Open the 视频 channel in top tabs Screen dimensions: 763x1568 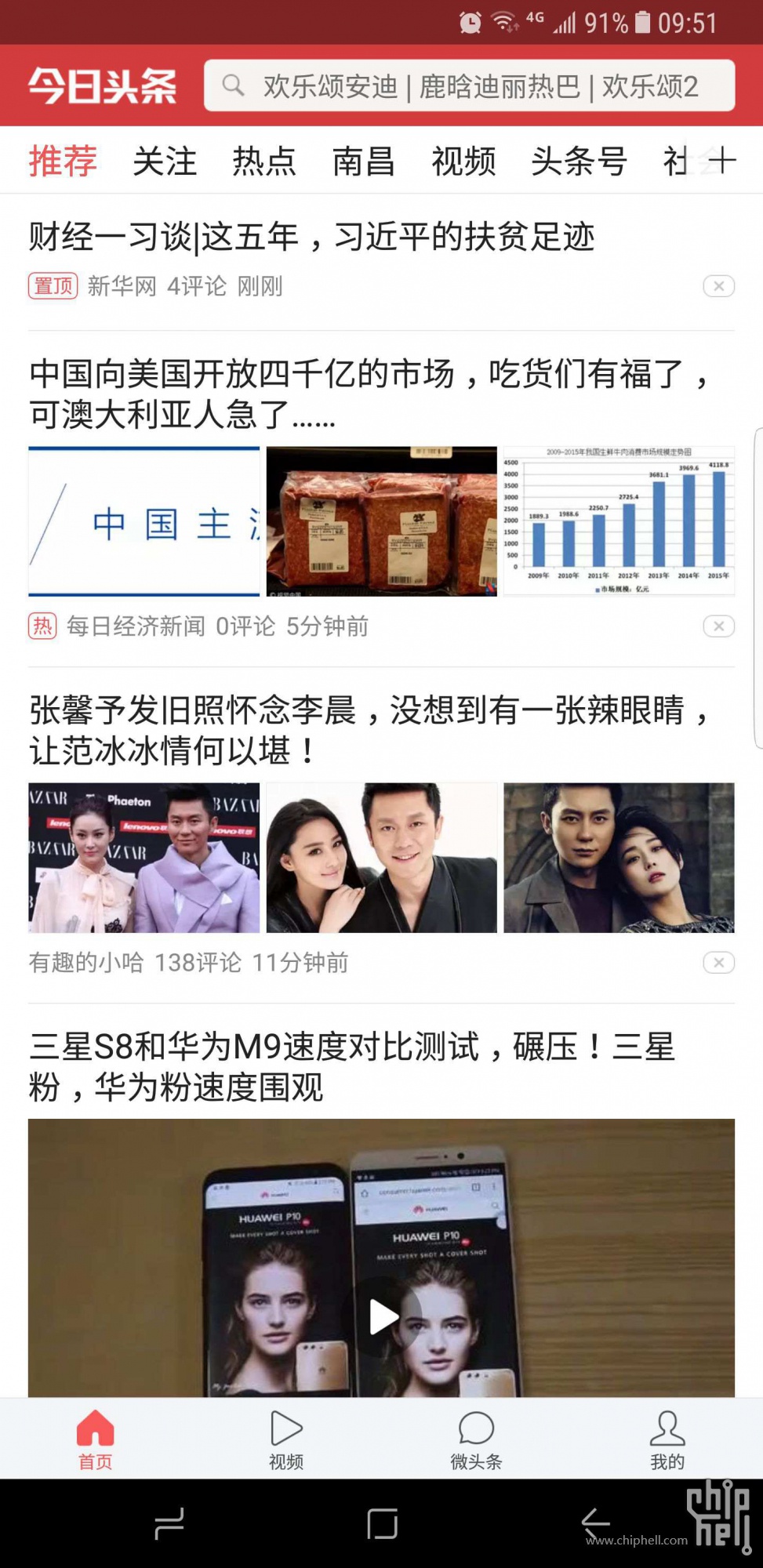(463, 162)
